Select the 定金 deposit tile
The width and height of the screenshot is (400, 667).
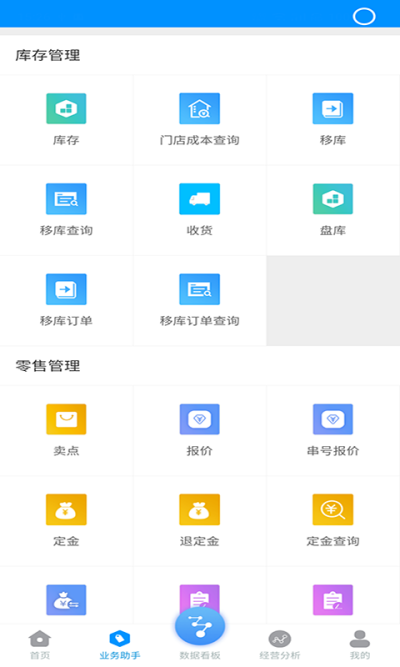point(66,521)
